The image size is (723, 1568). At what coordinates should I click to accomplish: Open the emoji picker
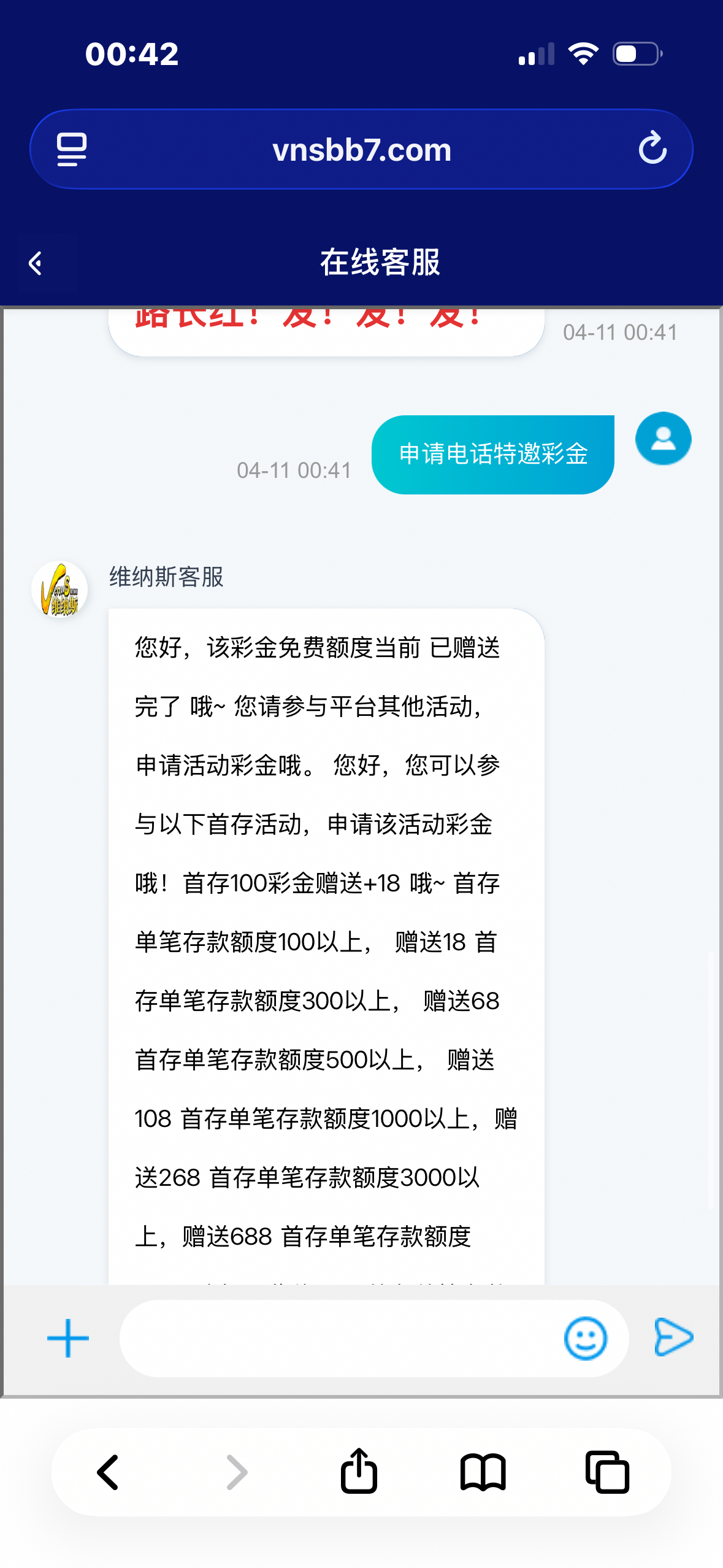coord(585,1338)
